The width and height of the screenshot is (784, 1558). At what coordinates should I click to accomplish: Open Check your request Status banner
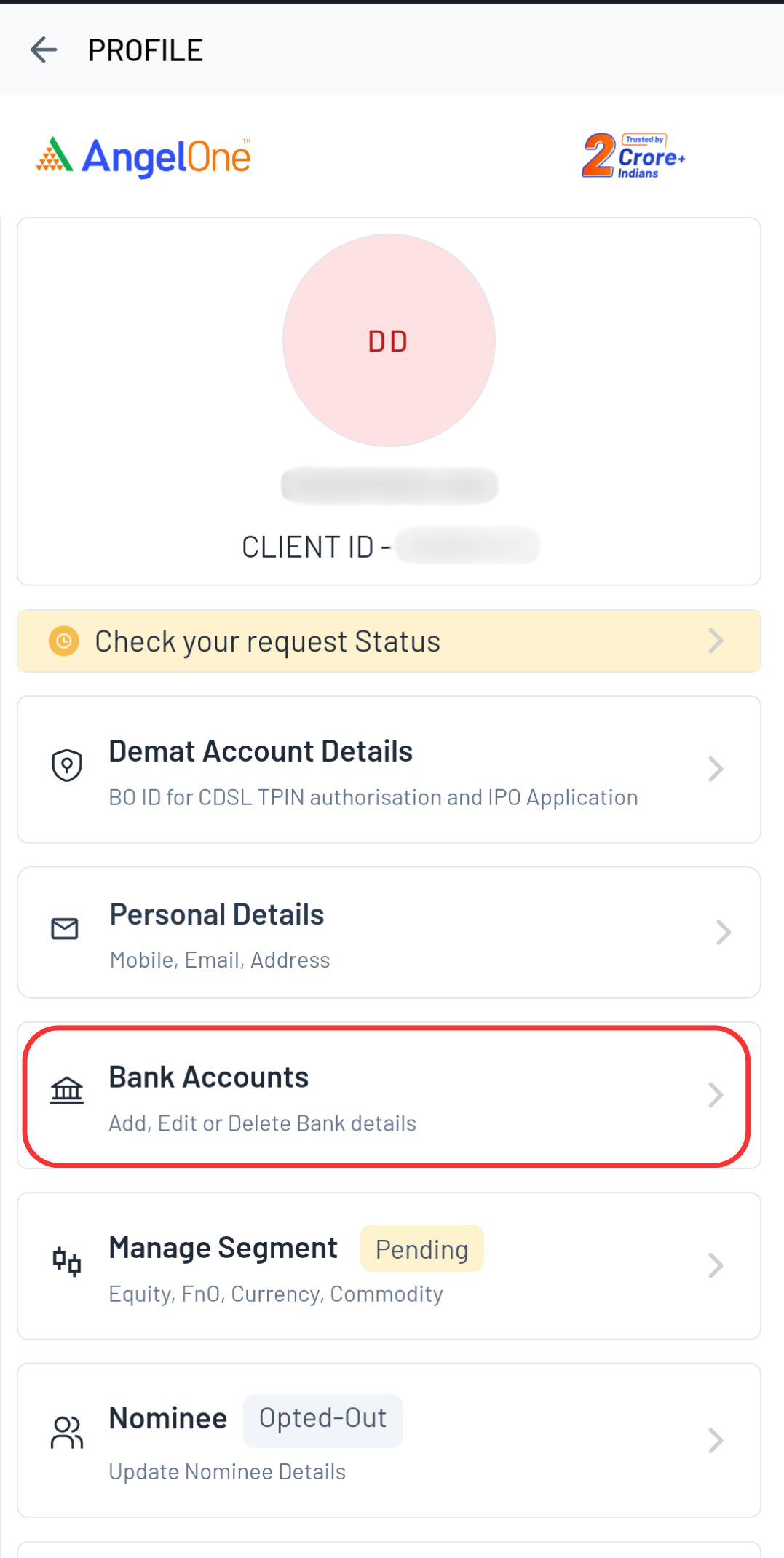click(x=389, y=641)
